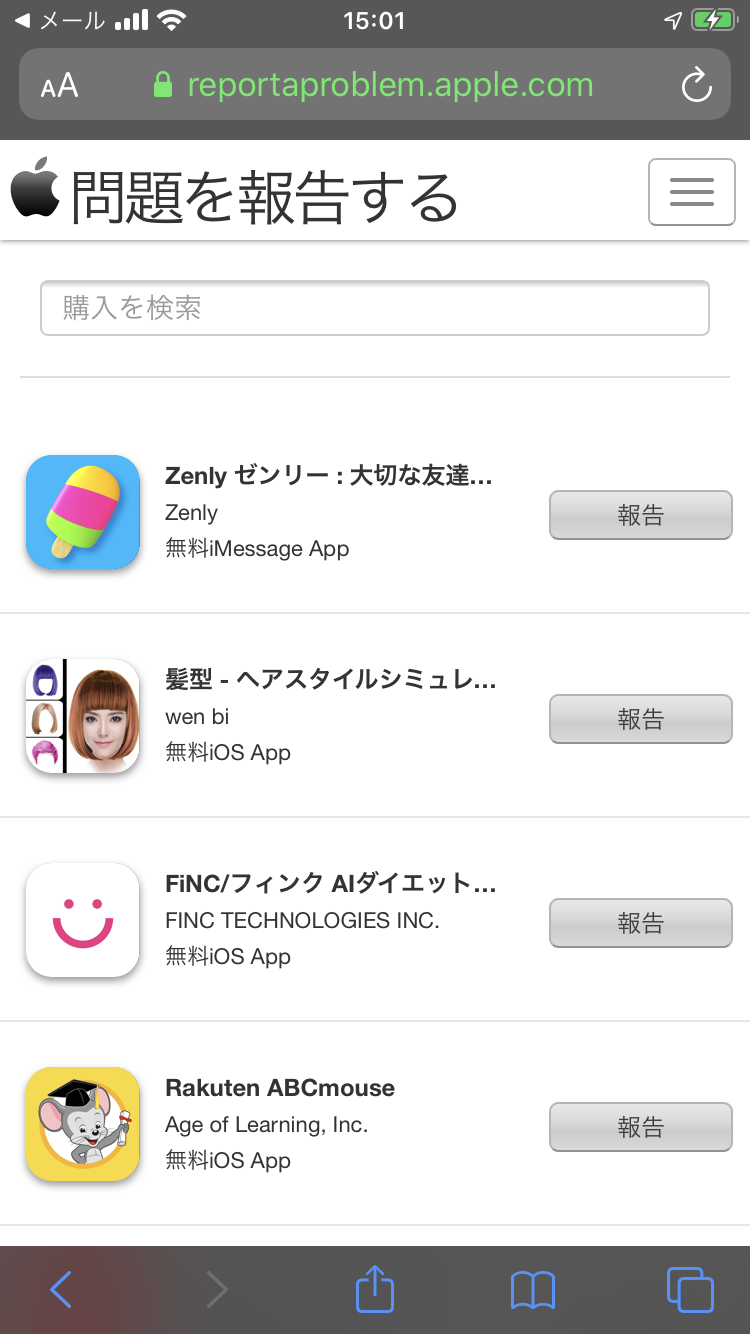
Task: Show all open Safari tabs
Action: pyautogui.click(x=689, y=1289)
